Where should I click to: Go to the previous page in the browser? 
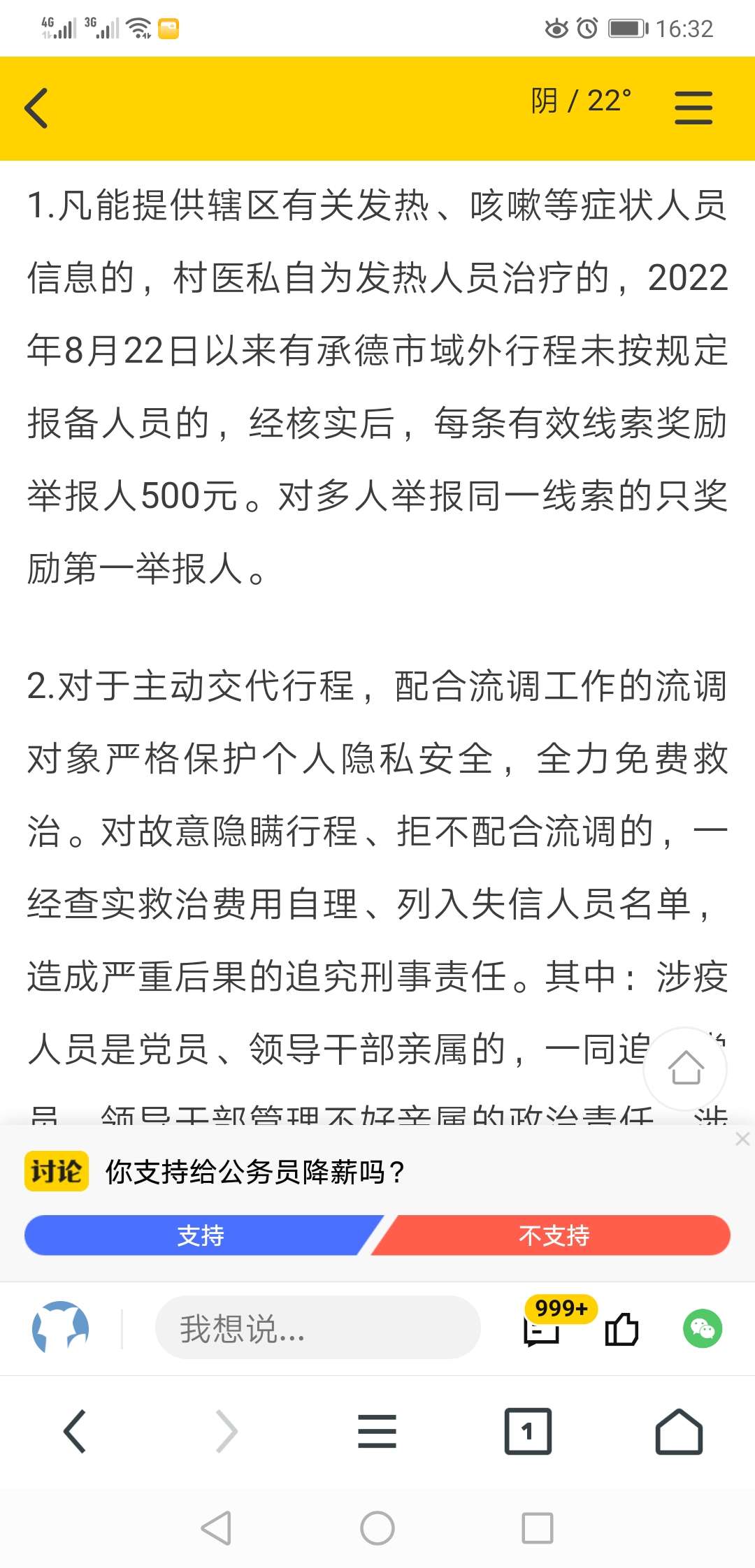tap(75, 1431)
